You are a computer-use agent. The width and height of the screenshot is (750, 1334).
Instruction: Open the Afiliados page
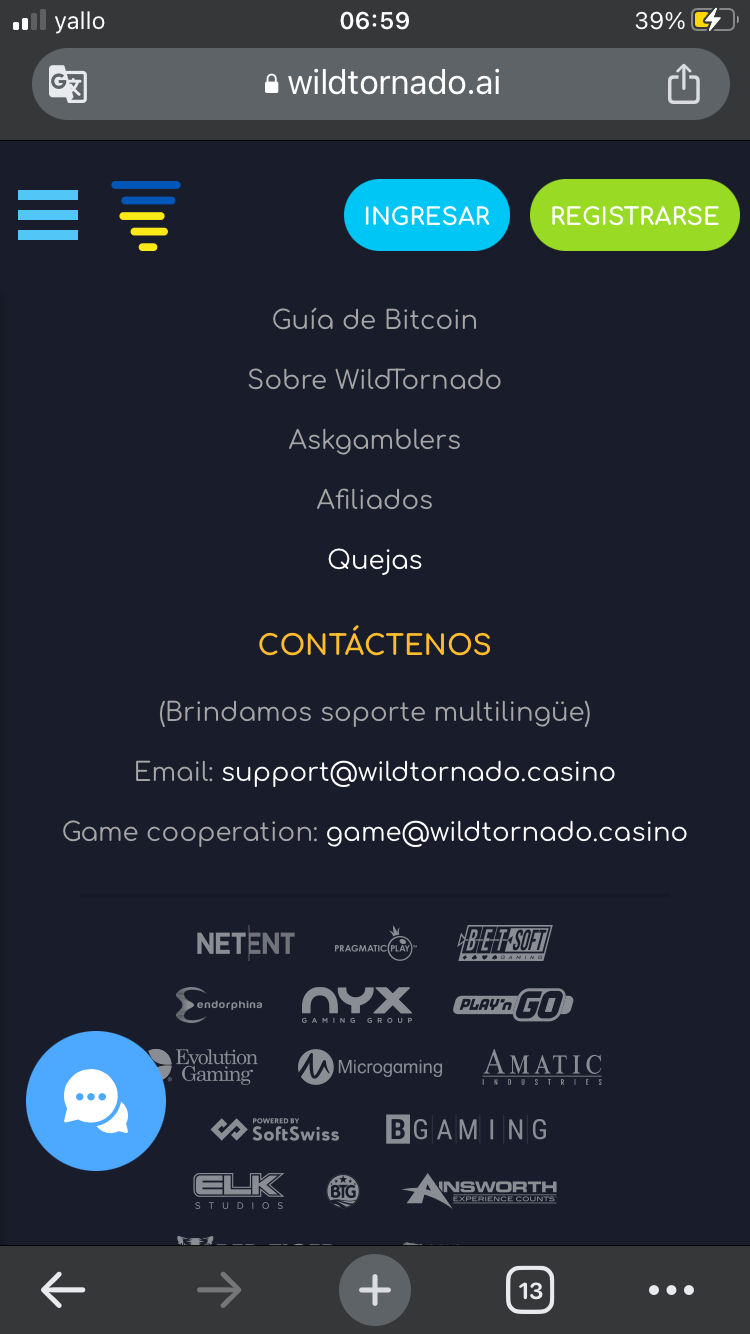pyautogui.click(x=375, y=500)
